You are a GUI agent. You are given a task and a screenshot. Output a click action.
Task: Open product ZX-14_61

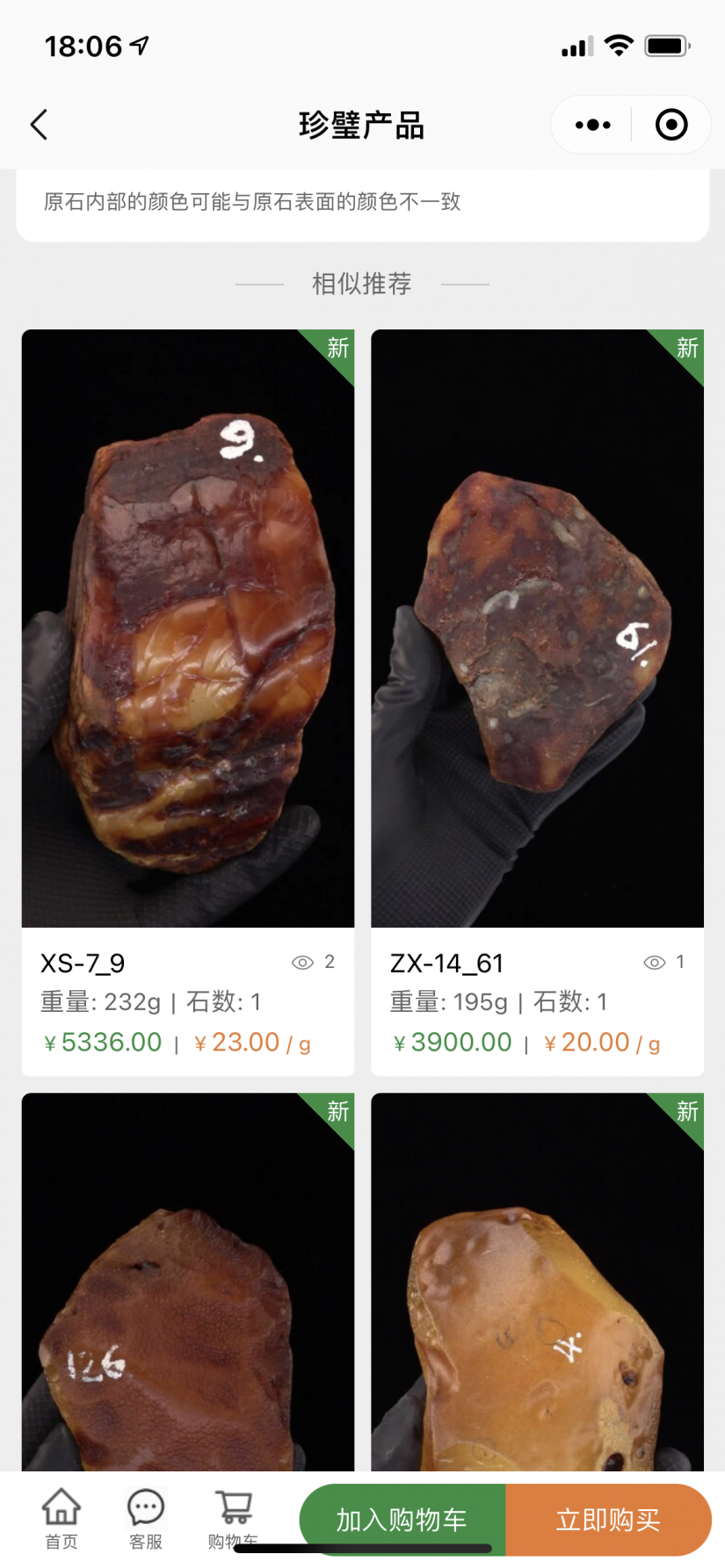pos(537,628)
